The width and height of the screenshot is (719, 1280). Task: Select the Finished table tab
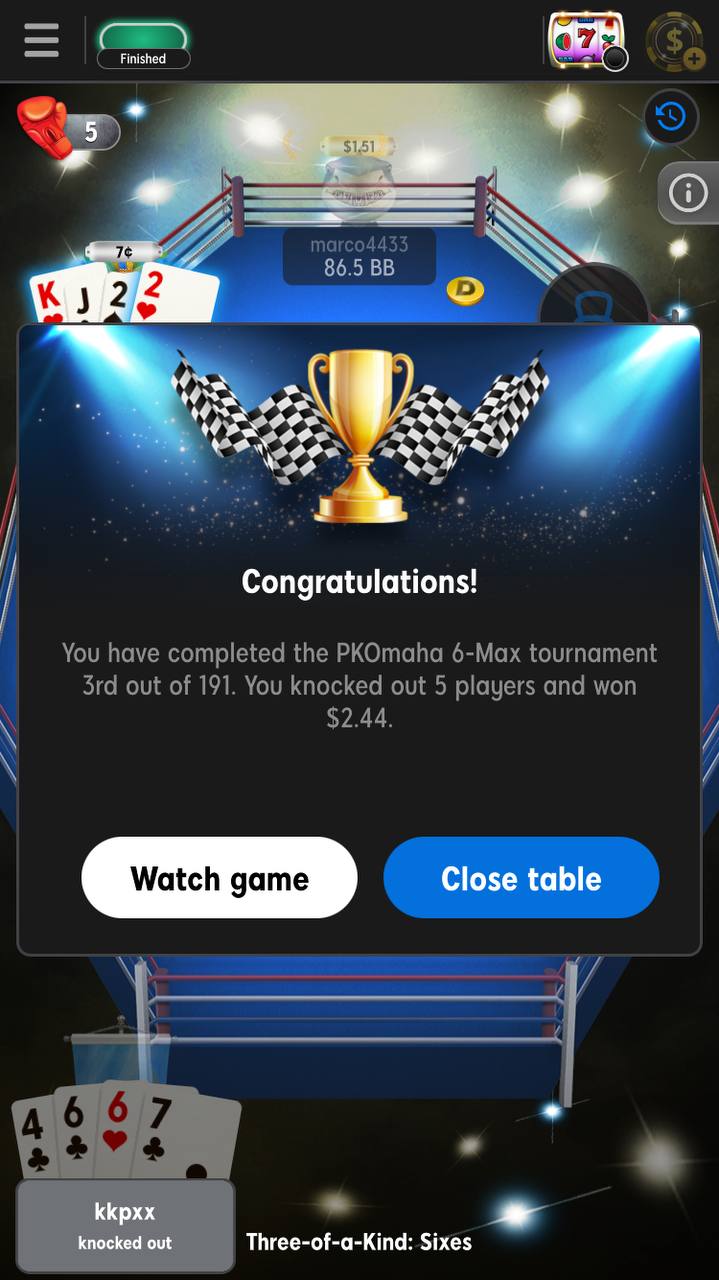click(143, 45)
